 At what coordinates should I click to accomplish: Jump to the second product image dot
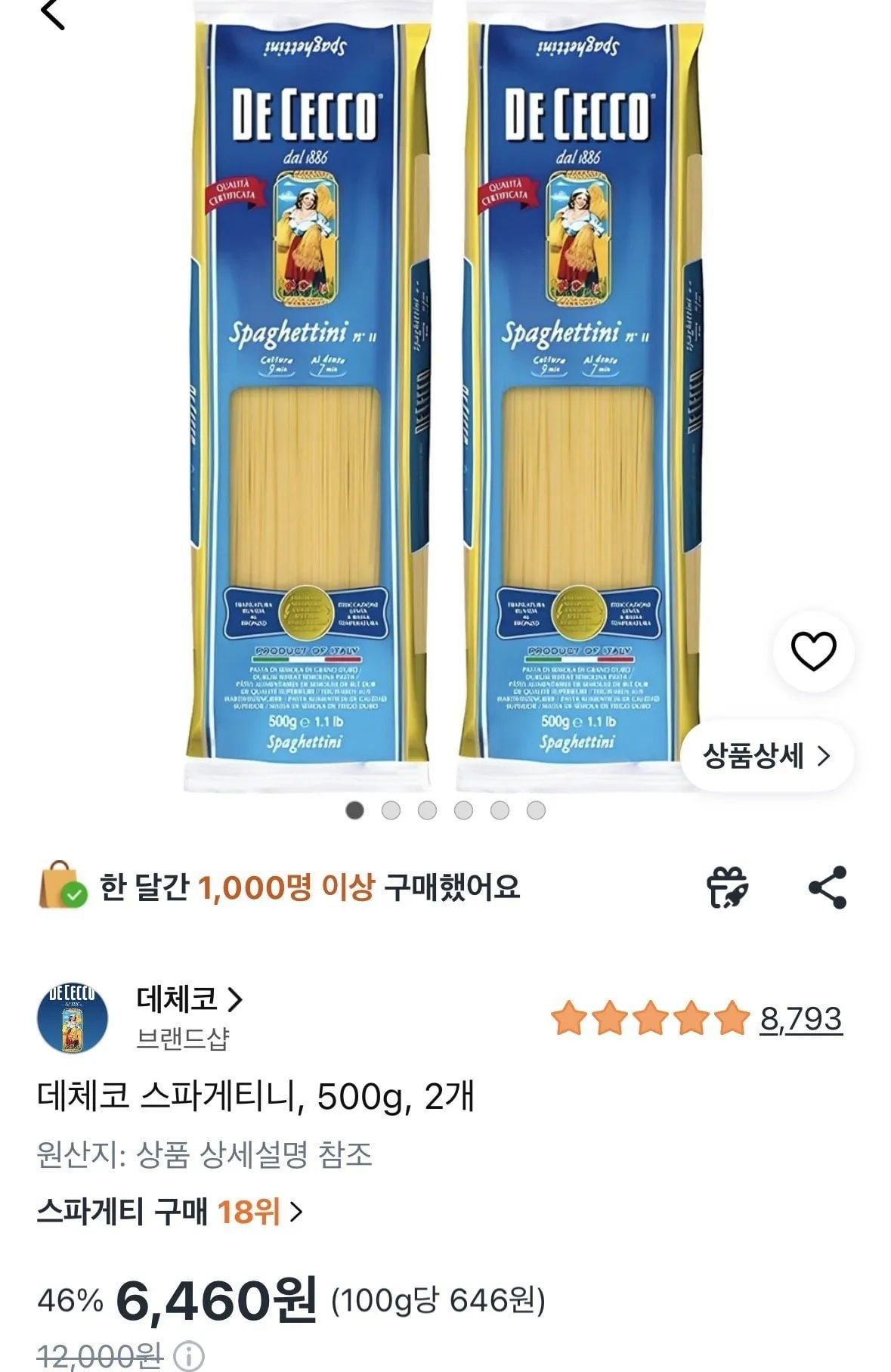pos(391,810)
